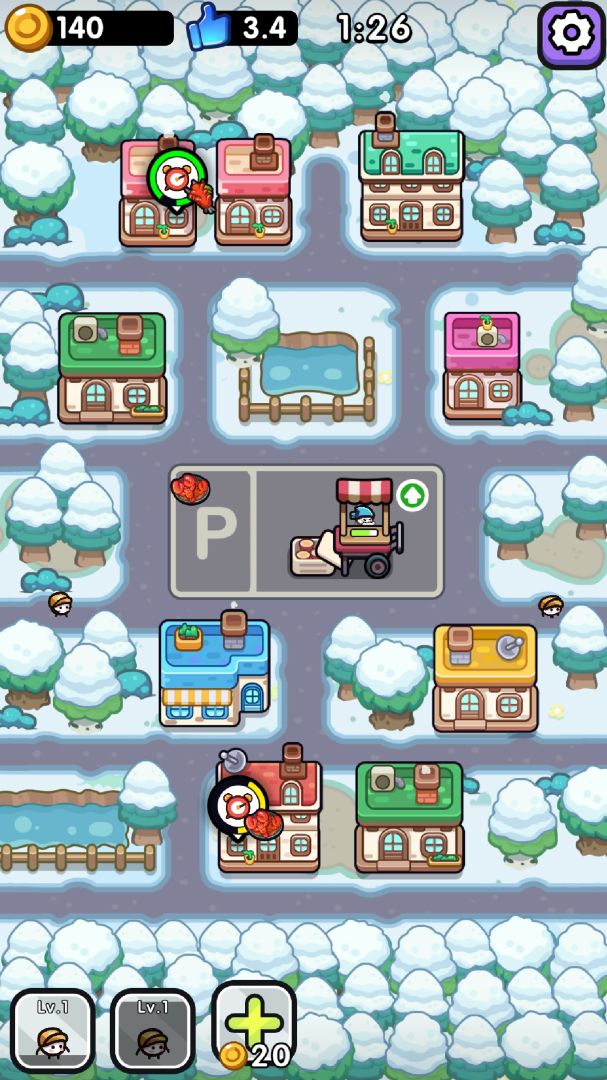Select the first Lv.1 worker card
The width and height of the screenshot is (607, 1080).
(53, 1030)
